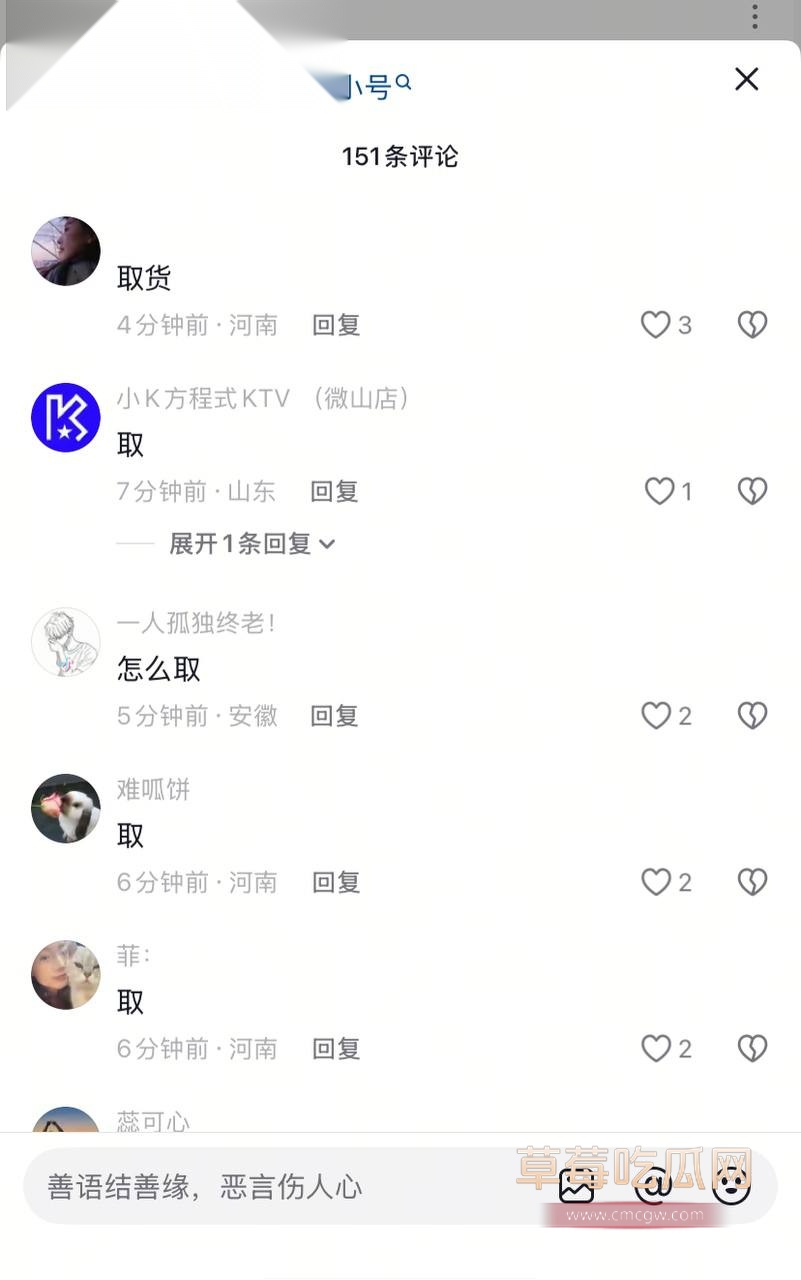Screen dimensions: 801x1280
Task: Like 小K方程式KTV's 取 comment
Action: point(658,490)
